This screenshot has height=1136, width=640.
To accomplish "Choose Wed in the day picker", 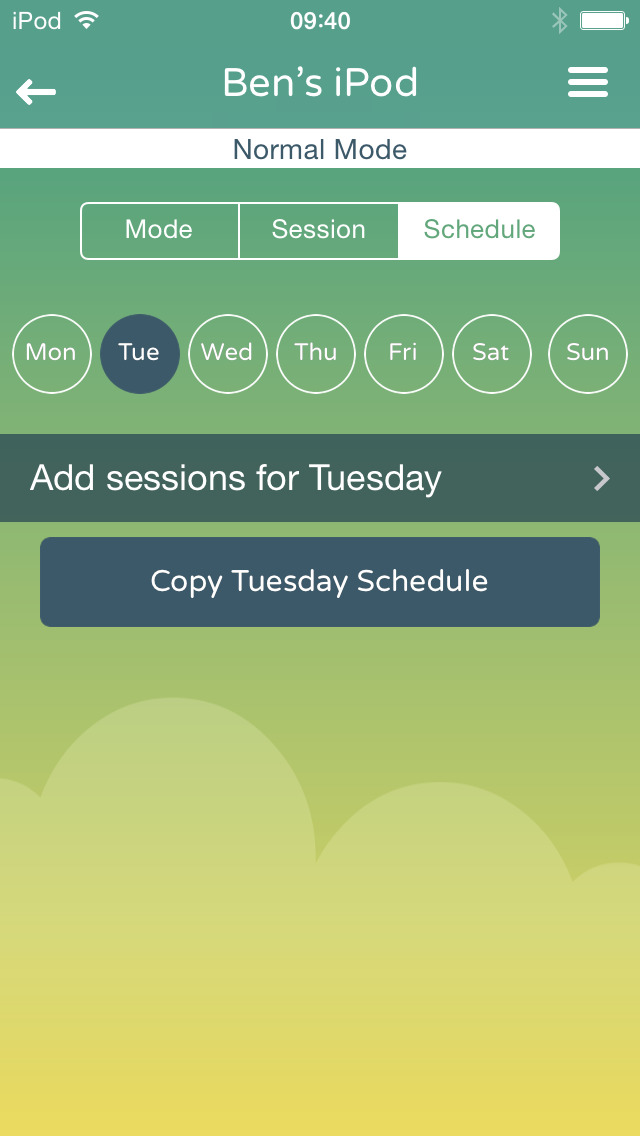I will 227,353.
